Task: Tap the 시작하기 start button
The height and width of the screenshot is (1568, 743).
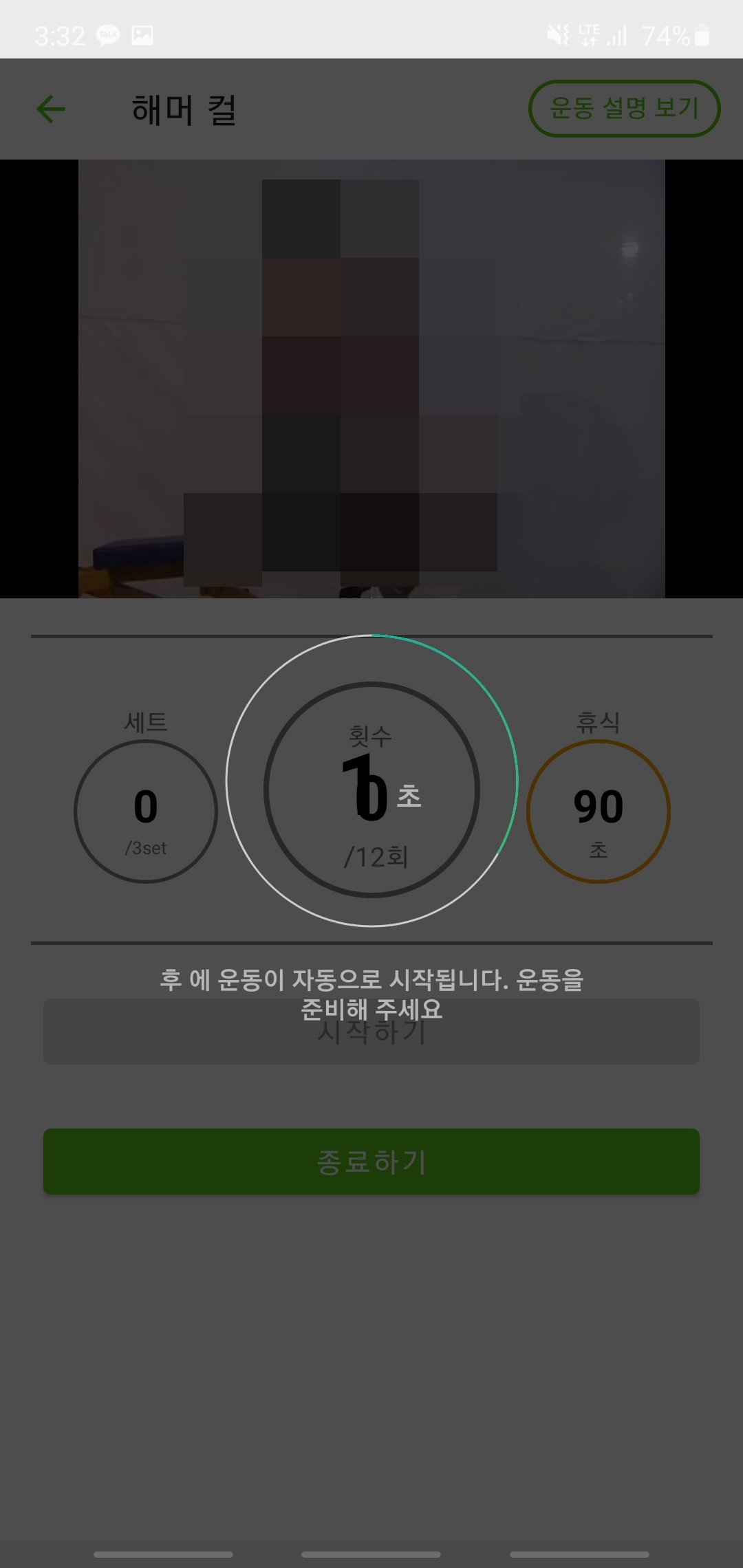Action: (x=371, y=1031)
